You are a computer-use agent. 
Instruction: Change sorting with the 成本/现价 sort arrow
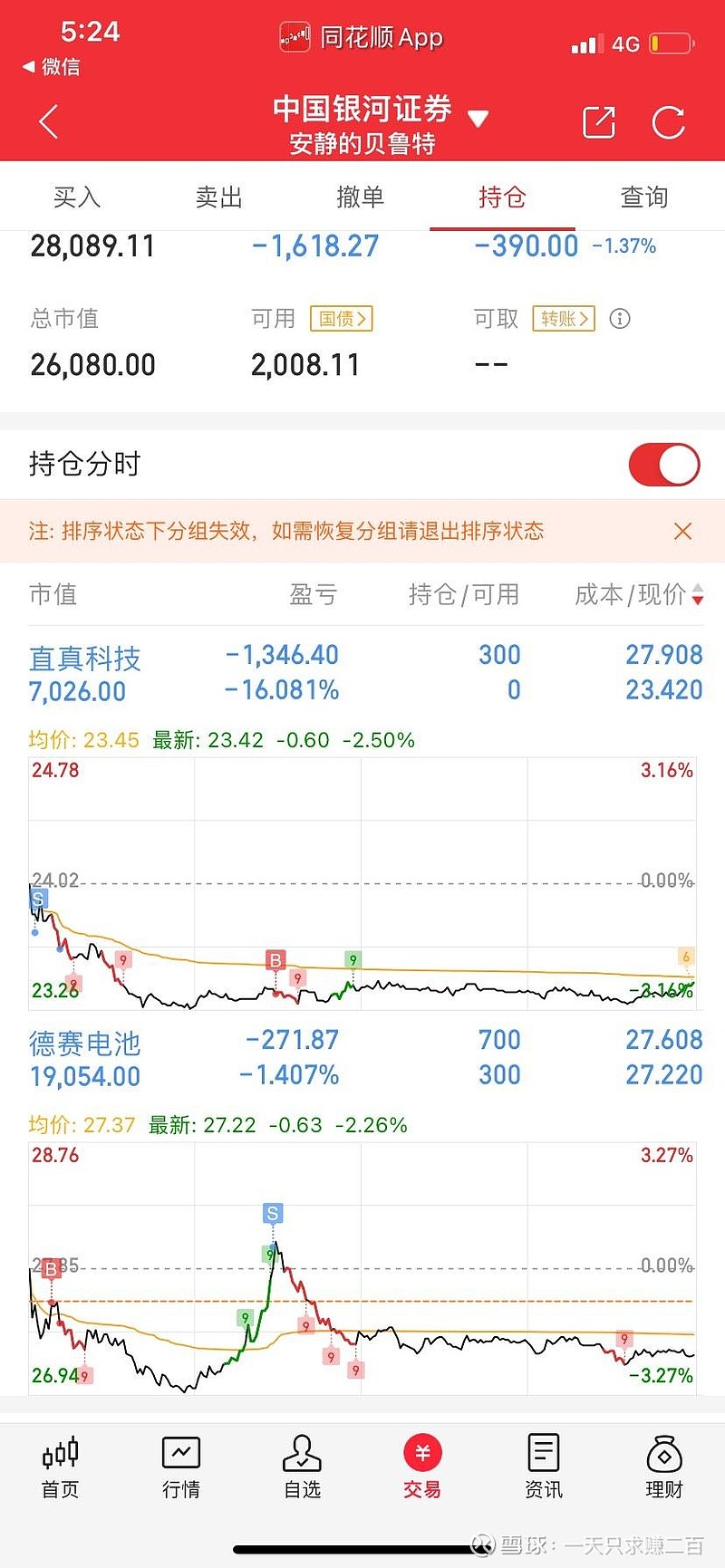click(696, 596)
